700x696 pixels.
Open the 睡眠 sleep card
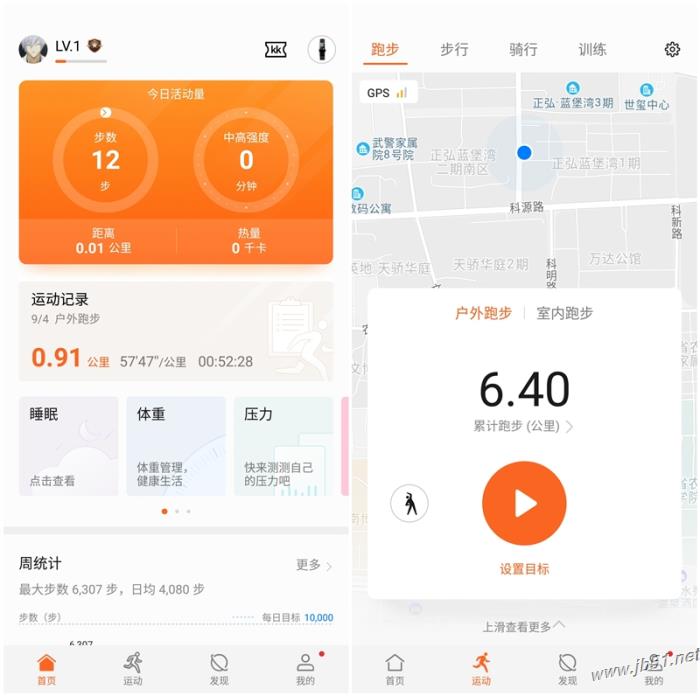click(x=67, y=446)
